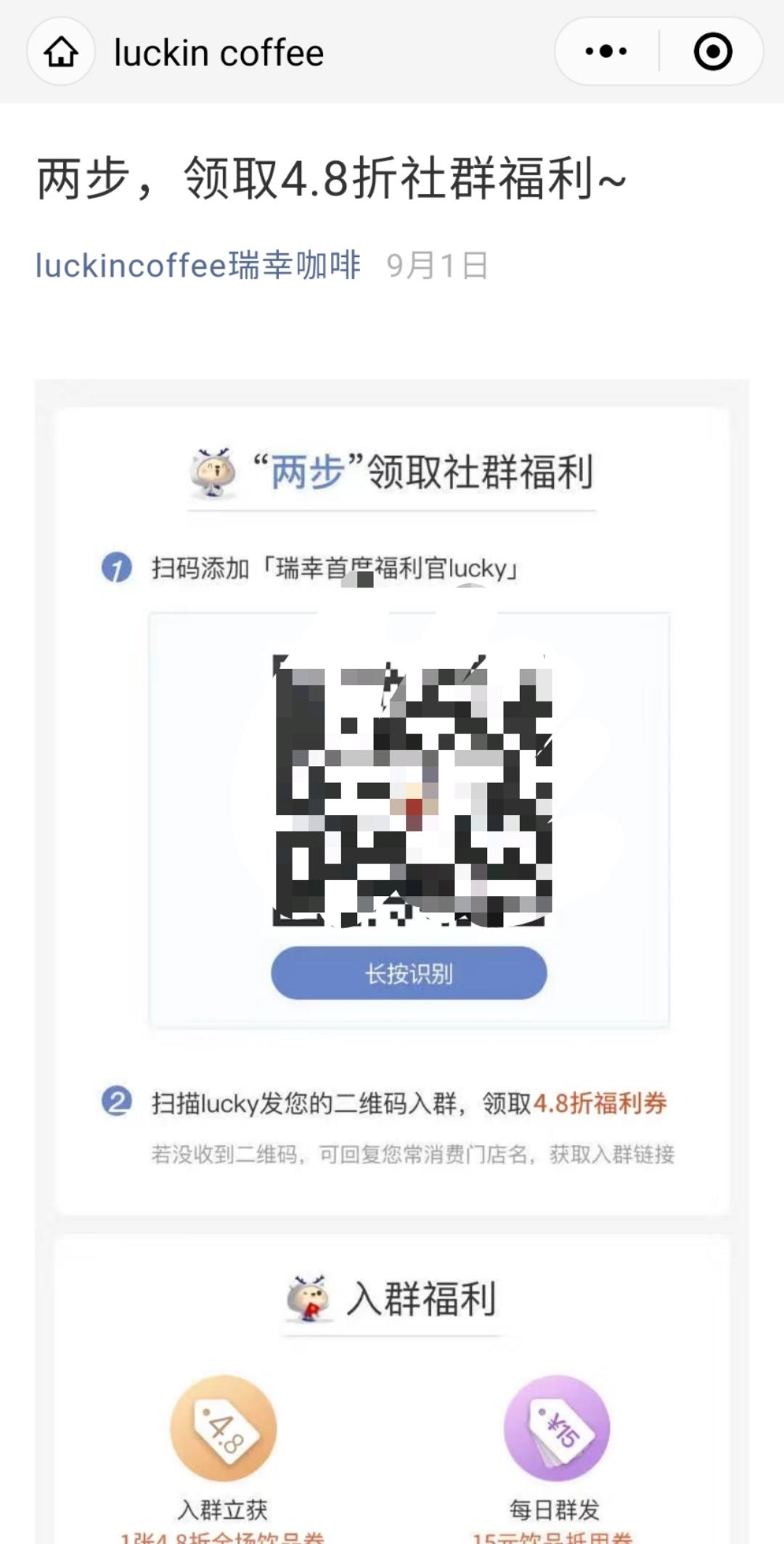Open the luckincoffee瑞幸咖啡 account profile
The height and width of the screenshot is (1544, 784).
tap(197, 267)
